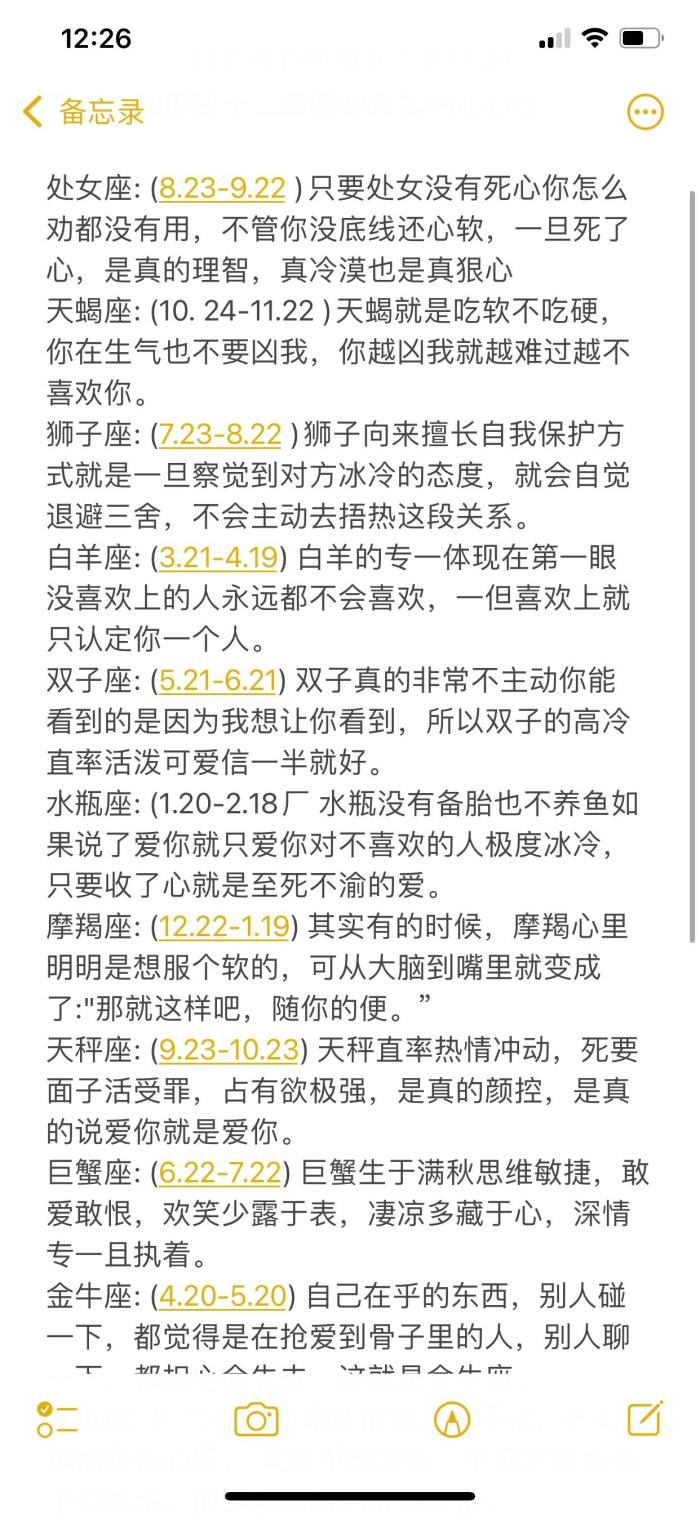Open the camera attachment option
700x1514 pixels.
tap(256, 1418)
